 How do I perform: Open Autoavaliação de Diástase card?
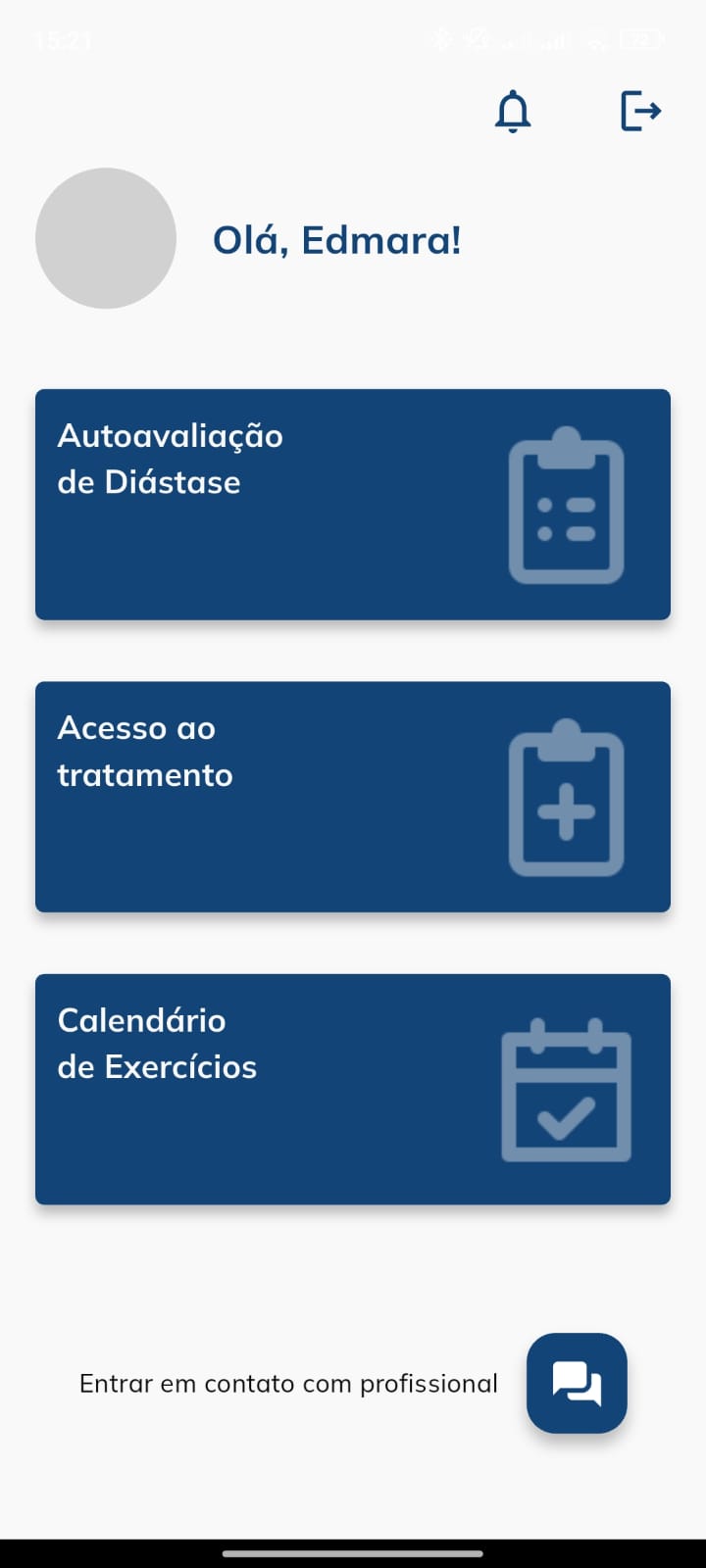click(x=353, y=505)
